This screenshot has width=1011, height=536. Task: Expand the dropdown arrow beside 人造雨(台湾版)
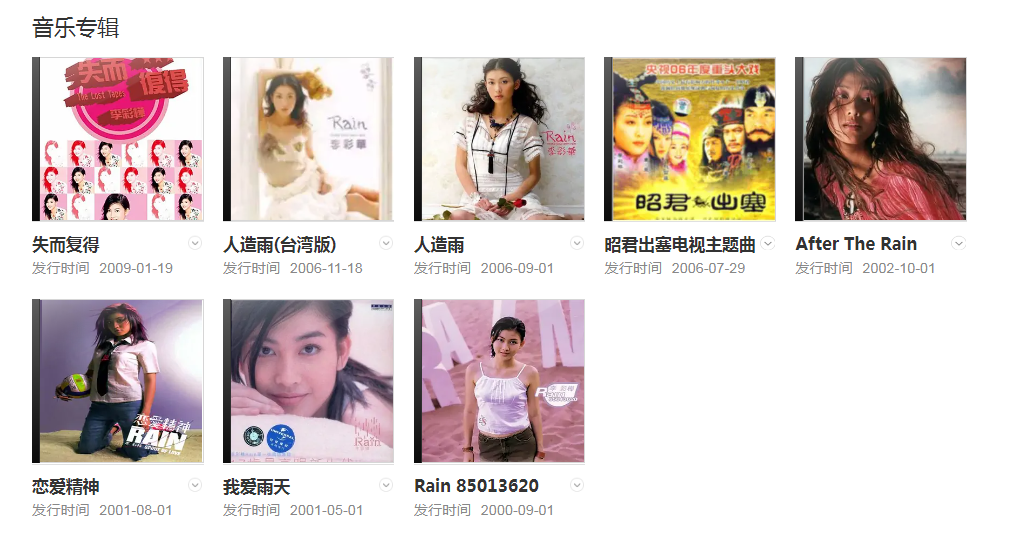[x=386, y=243]
